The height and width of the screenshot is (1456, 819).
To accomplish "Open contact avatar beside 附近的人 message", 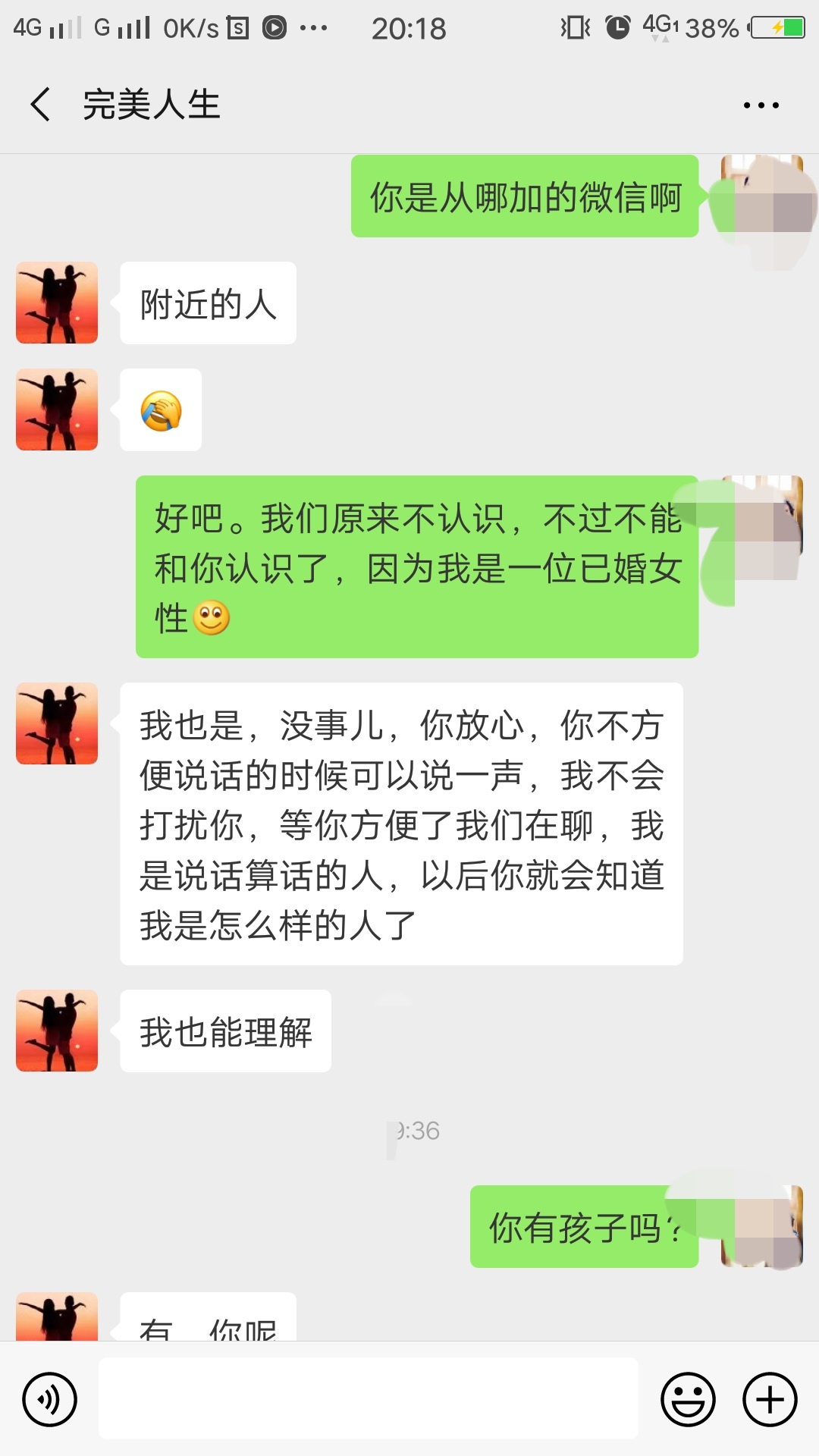I will (57, 303).
